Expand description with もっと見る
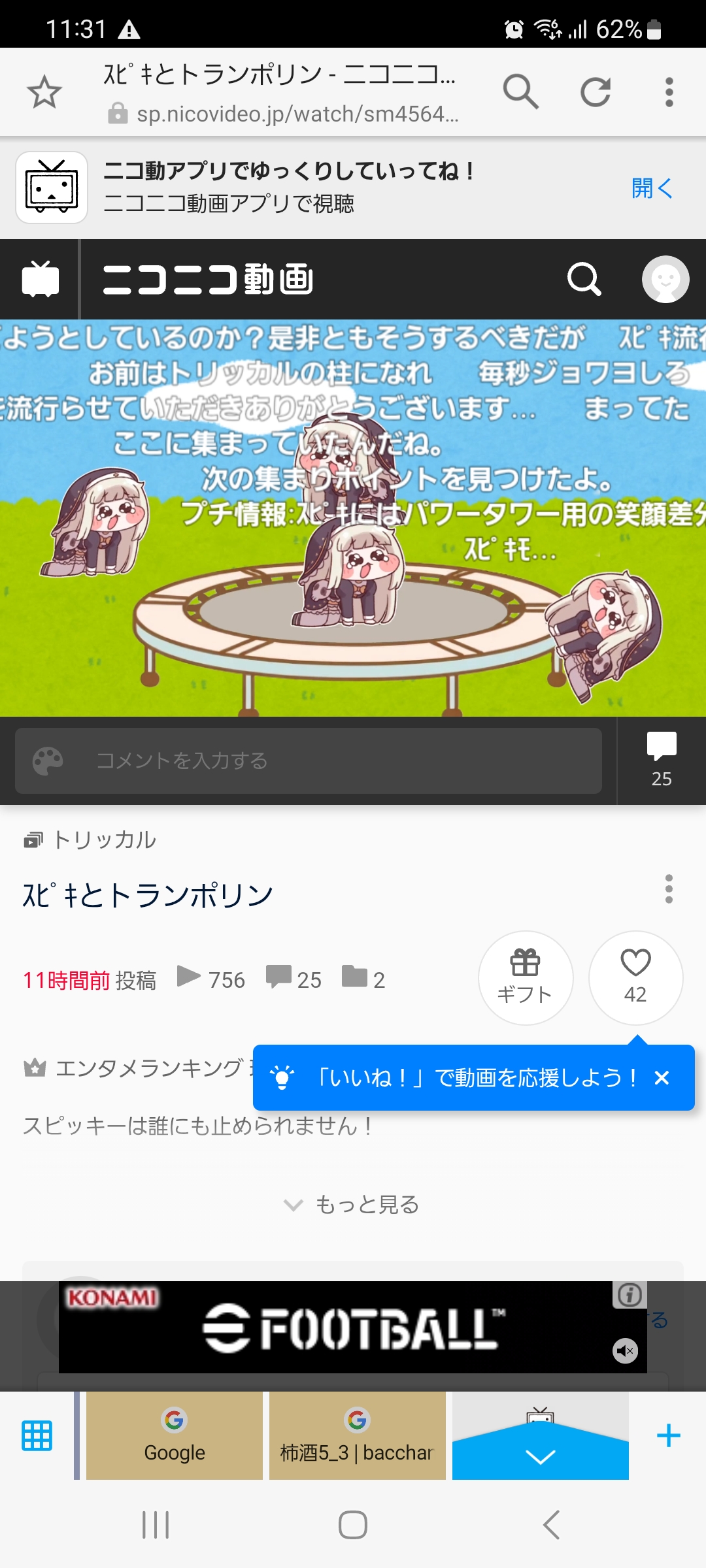The image size is (706, 1568). coord(353,1204)
